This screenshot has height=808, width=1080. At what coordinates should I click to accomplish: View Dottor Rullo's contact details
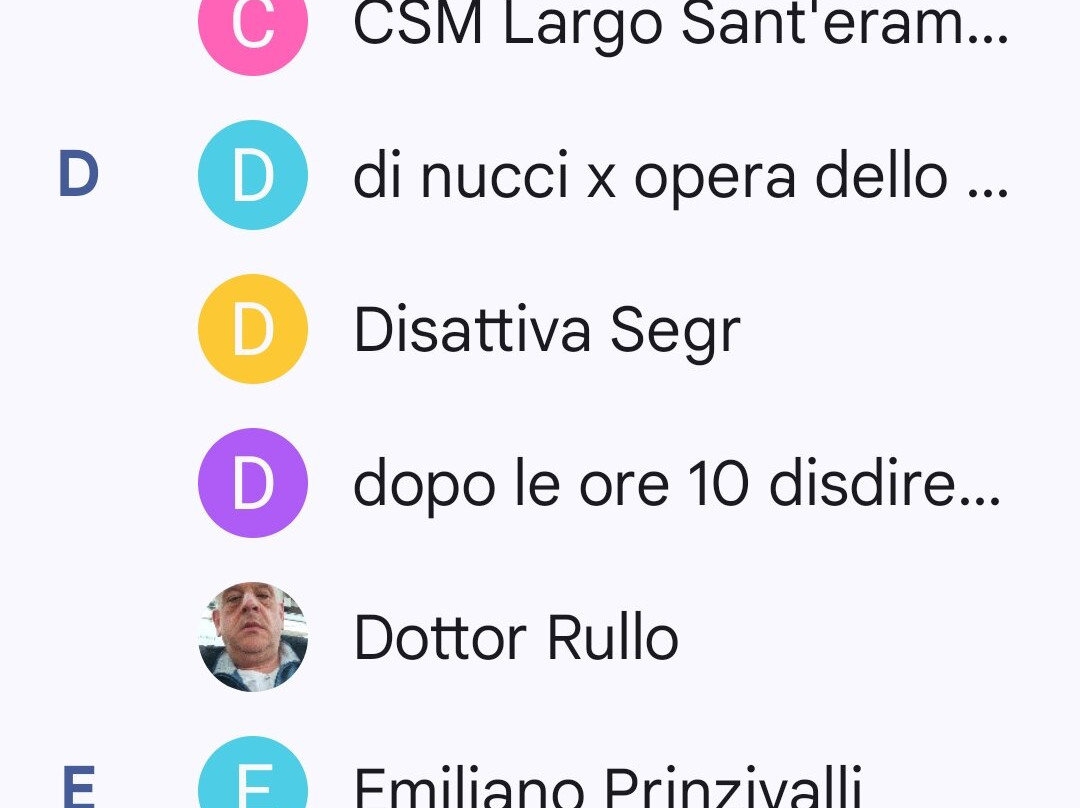coord(516,638)
